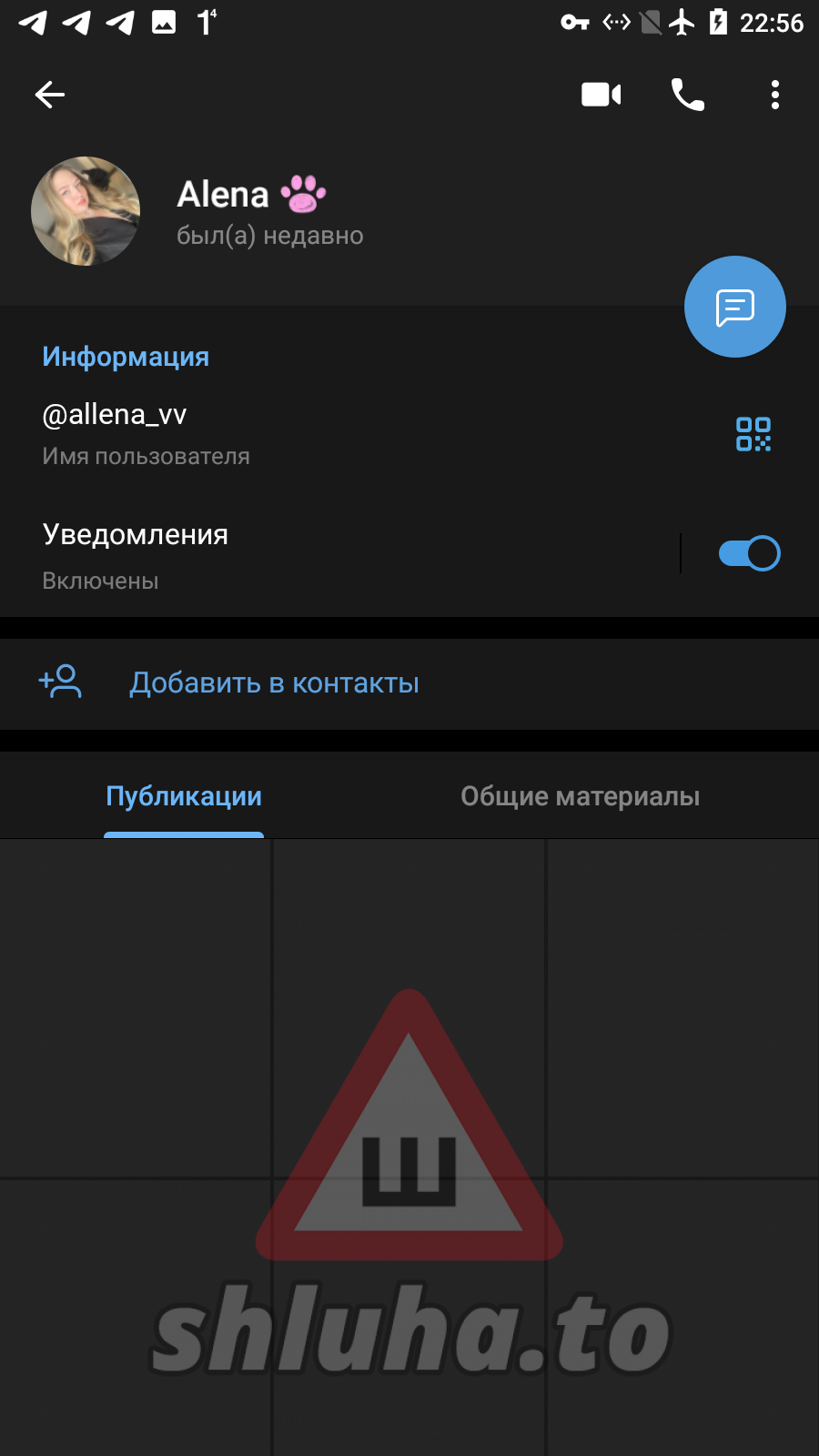819x1456 pixels.
Task: Tap the @allena_vv username row
Action: 273,432
